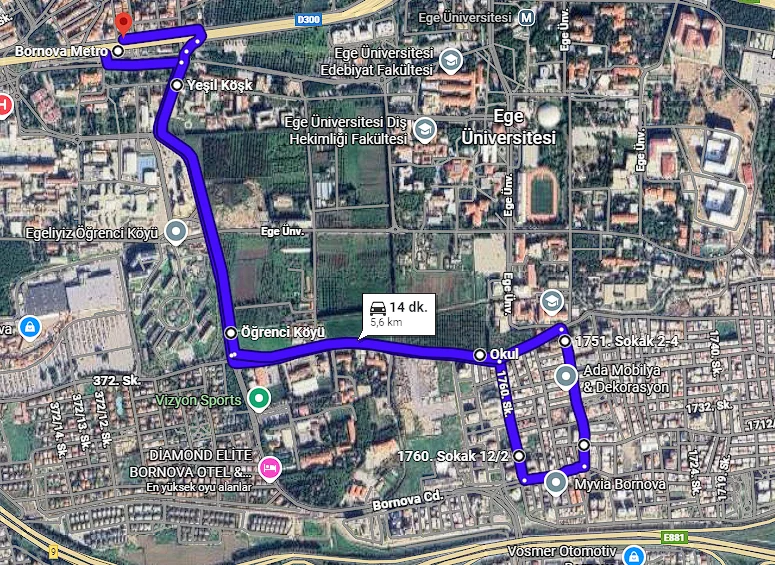Open the Egeliyiz Öğrenci Köyü place pin

176,233
